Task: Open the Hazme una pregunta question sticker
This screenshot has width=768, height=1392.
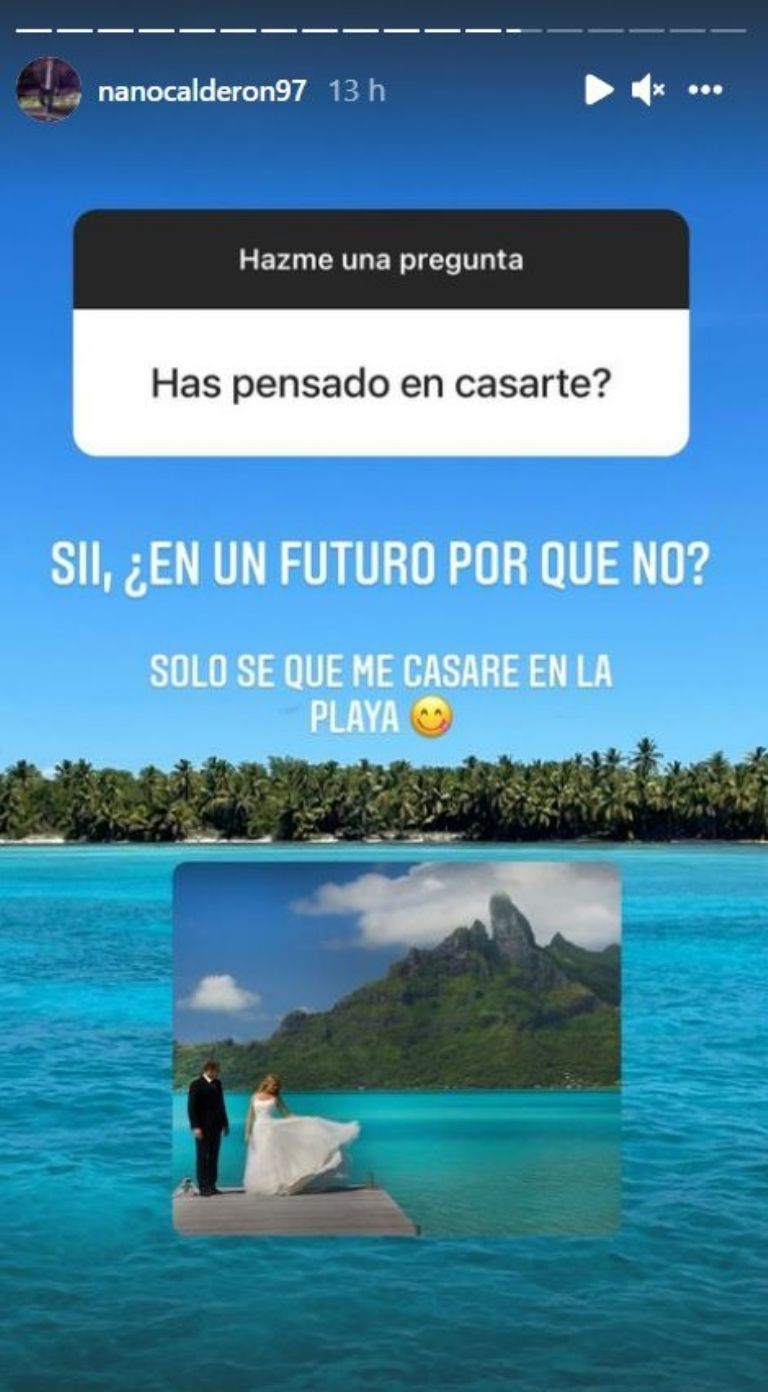Action: (383, 258)
